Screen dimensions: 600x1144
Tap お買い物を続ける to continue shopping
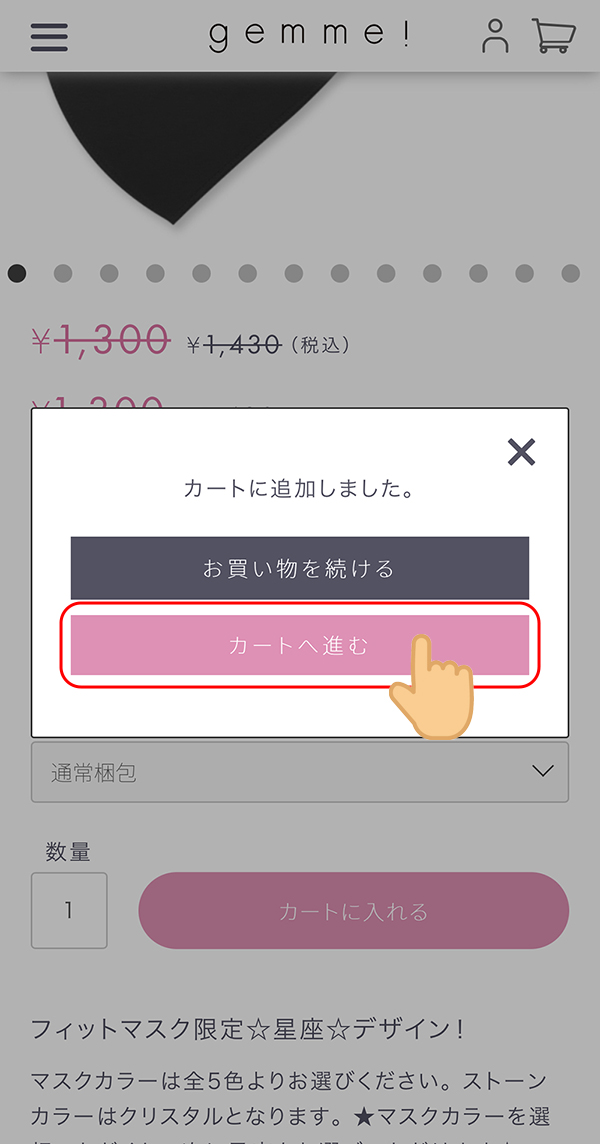[299, 568]
